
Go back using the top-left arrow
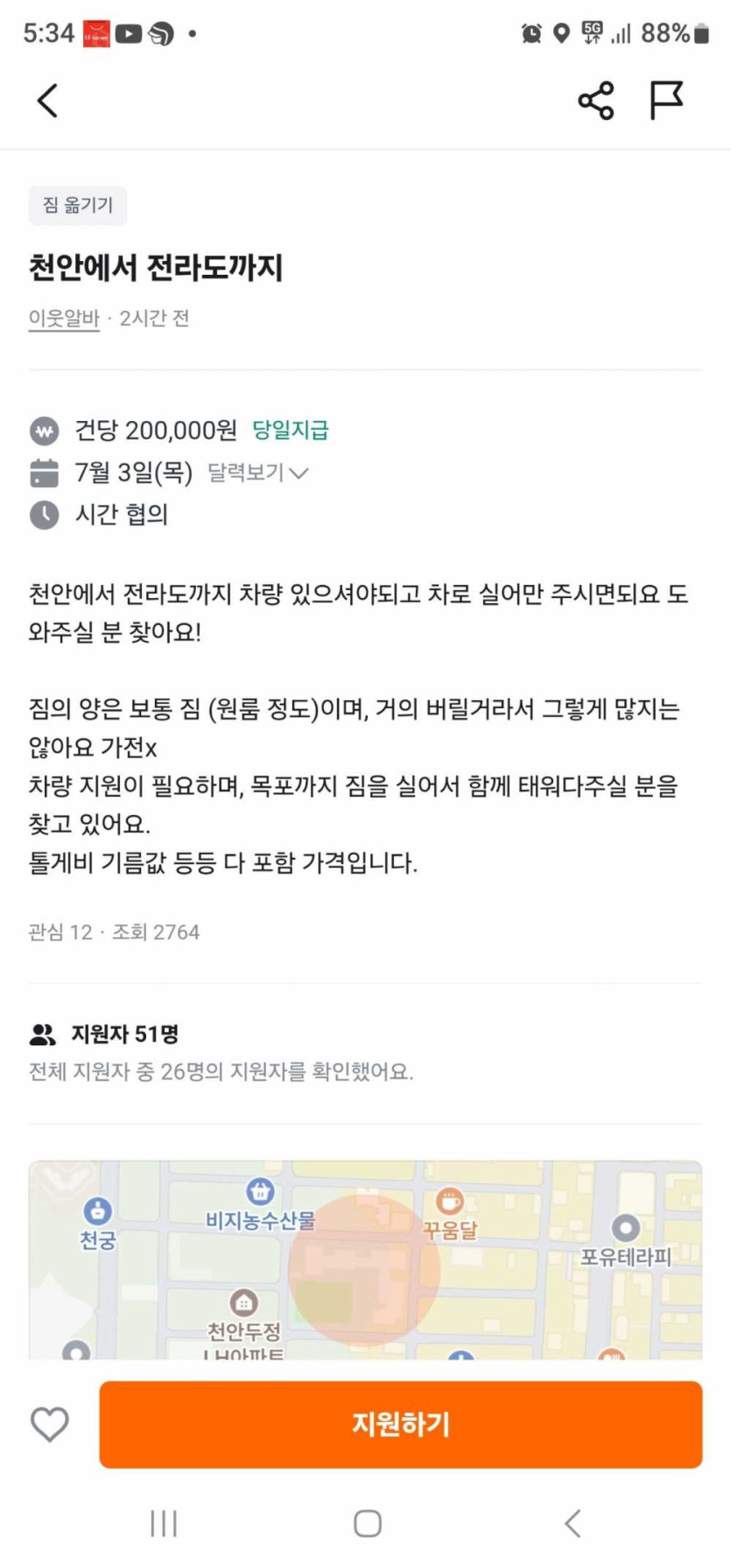pos(48,101)
